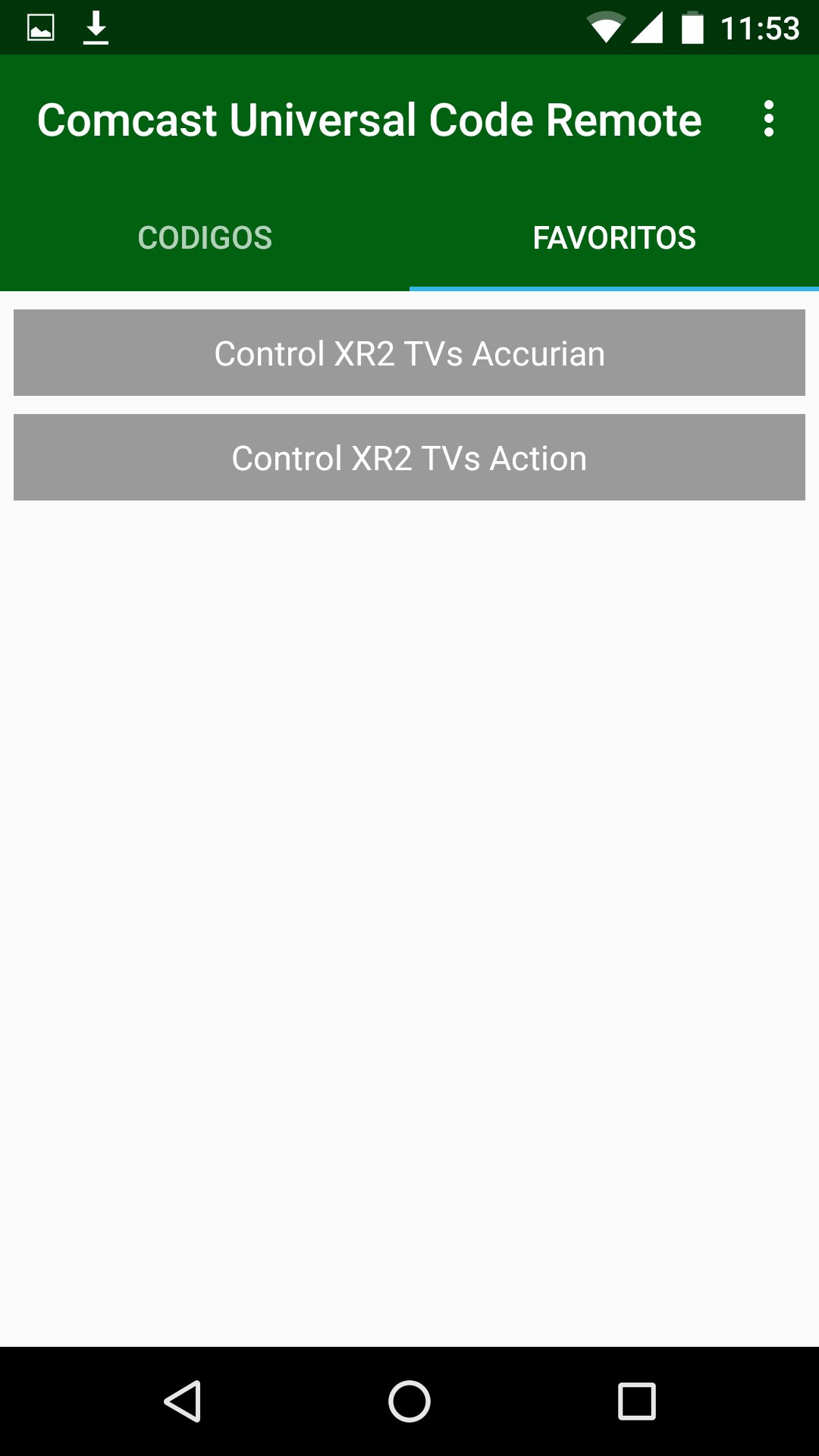Switch to the CODIGOS tab
The image size is (819, 1456).
click(205, 237)
